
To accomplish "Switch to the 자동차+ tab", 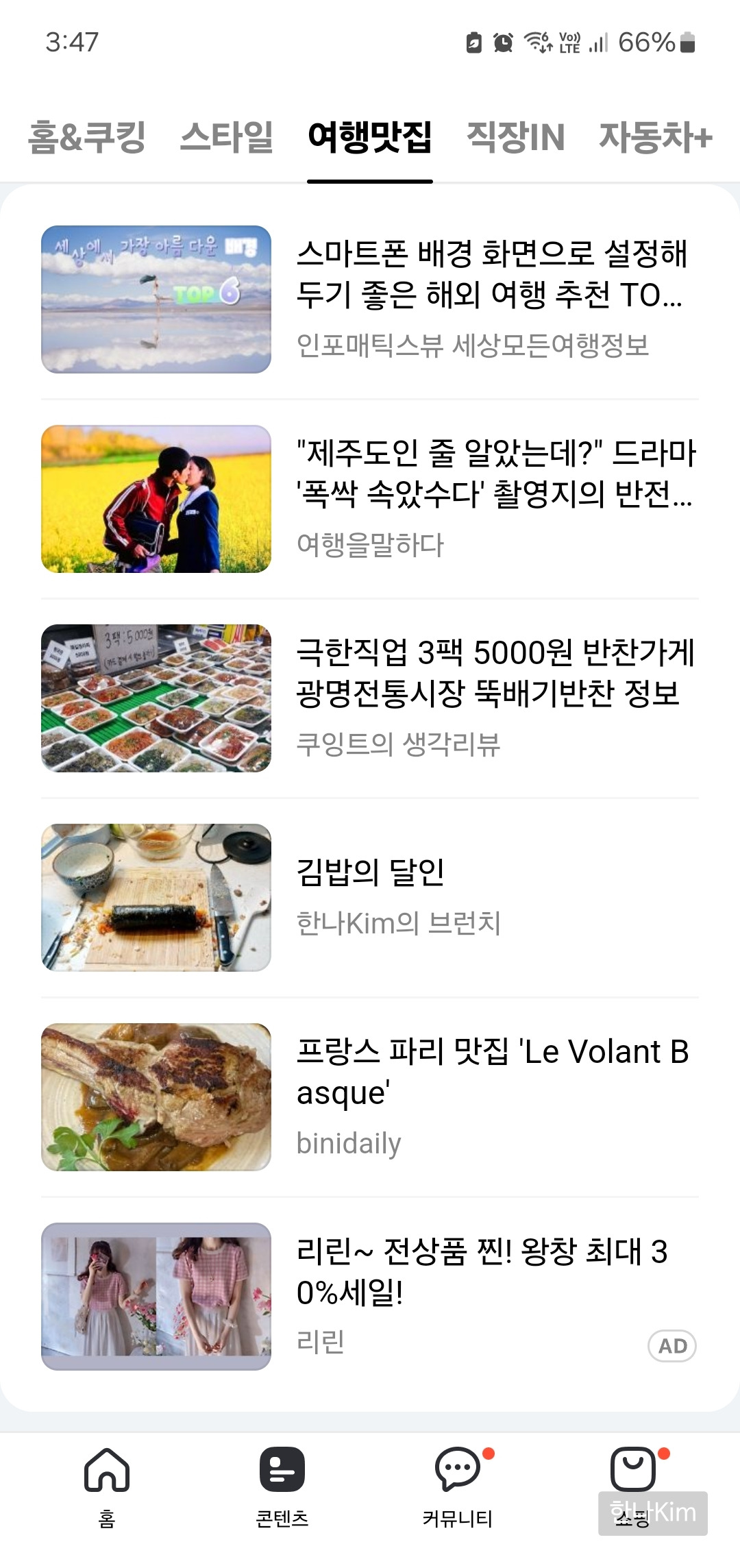I will pyautogui.click(x=655, y=137).
